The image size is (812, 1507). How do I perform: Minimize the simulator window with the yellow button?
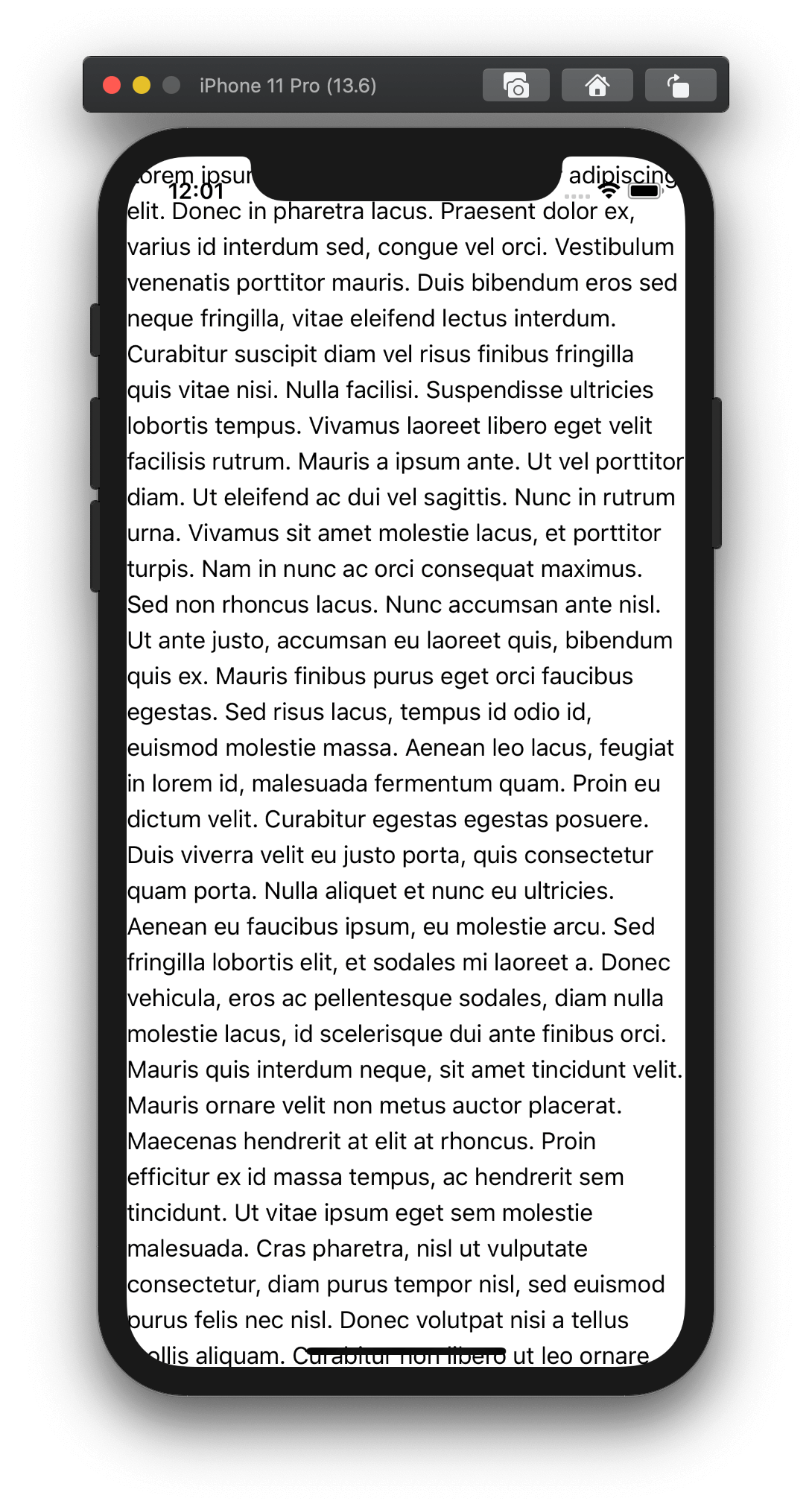point(142,85)
